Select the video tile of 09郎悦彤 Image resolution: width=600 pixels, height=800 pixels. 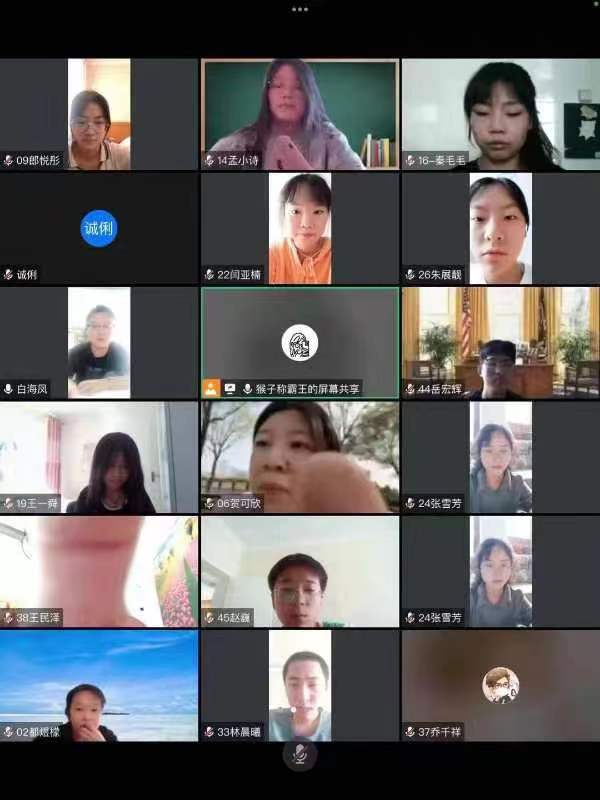[99, 114]
